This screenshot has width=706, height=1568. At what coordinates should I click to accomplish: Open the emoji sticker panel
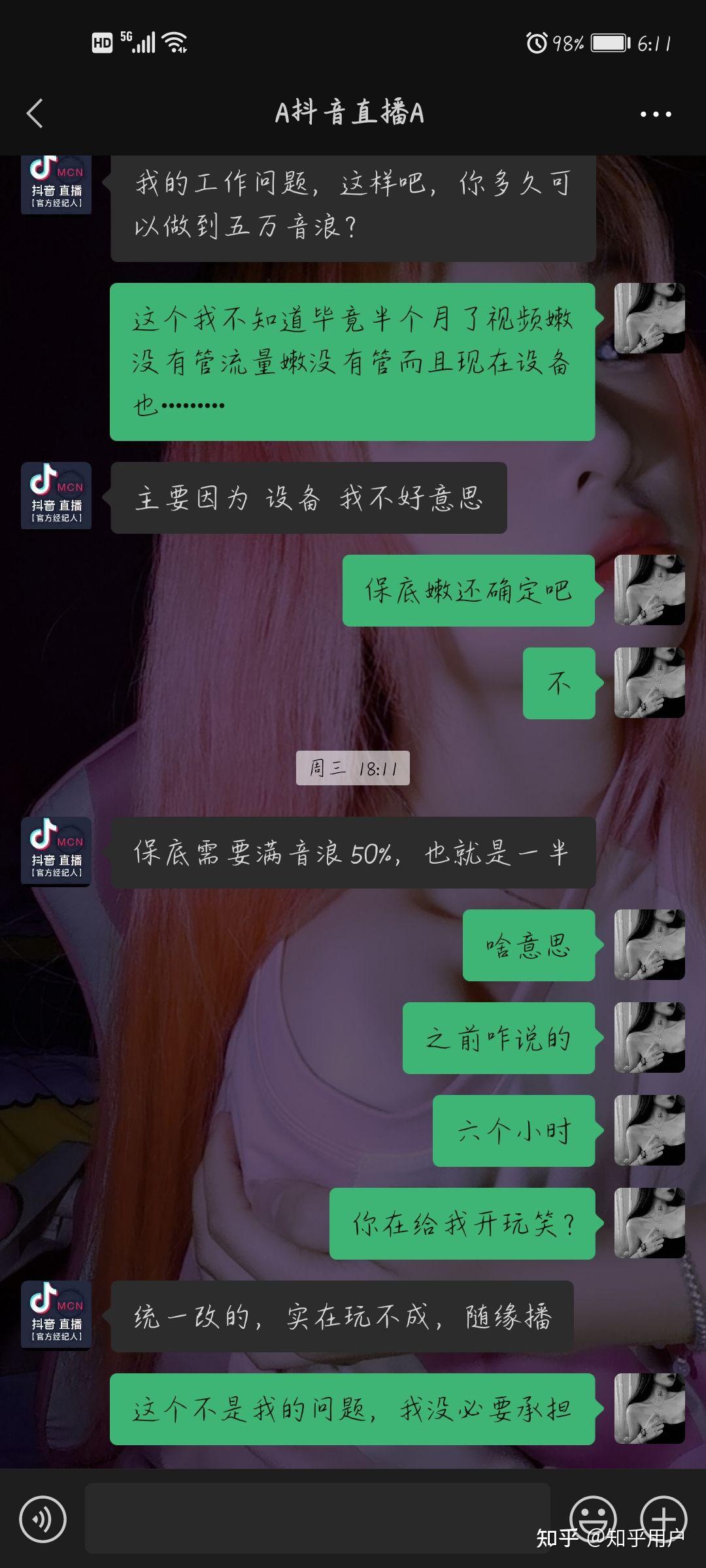(593, 1518)
